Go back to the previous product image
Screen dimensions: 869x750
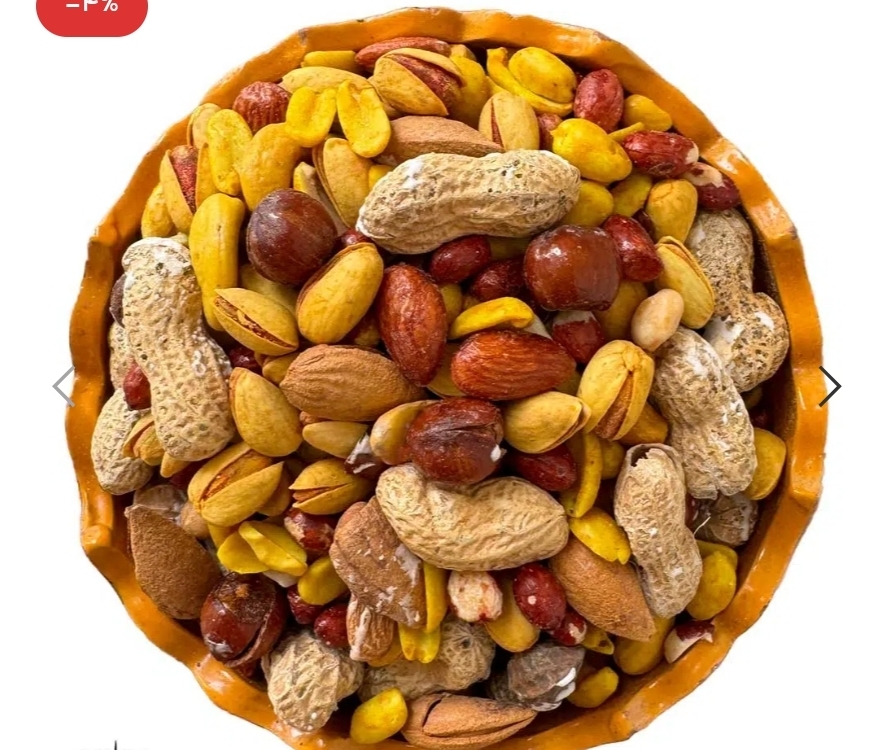coord(63,386)
